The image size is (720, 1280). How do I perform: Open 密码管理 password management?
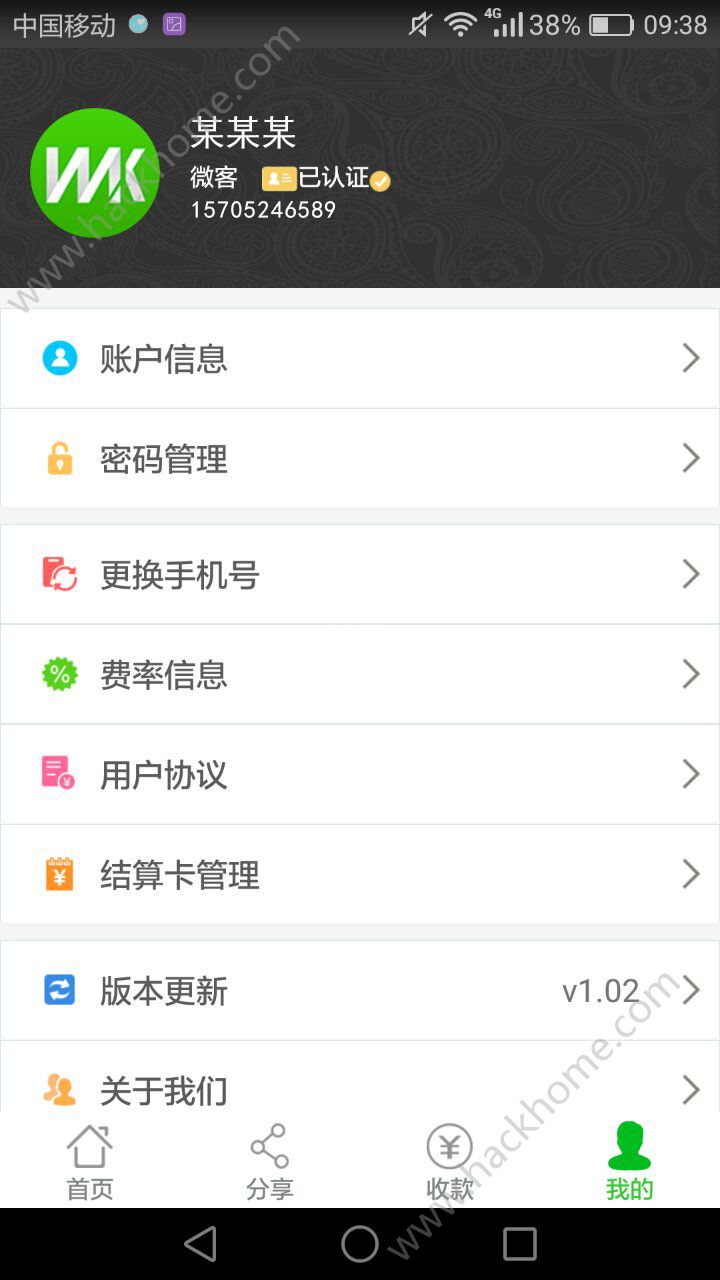[x=360, y=458]
